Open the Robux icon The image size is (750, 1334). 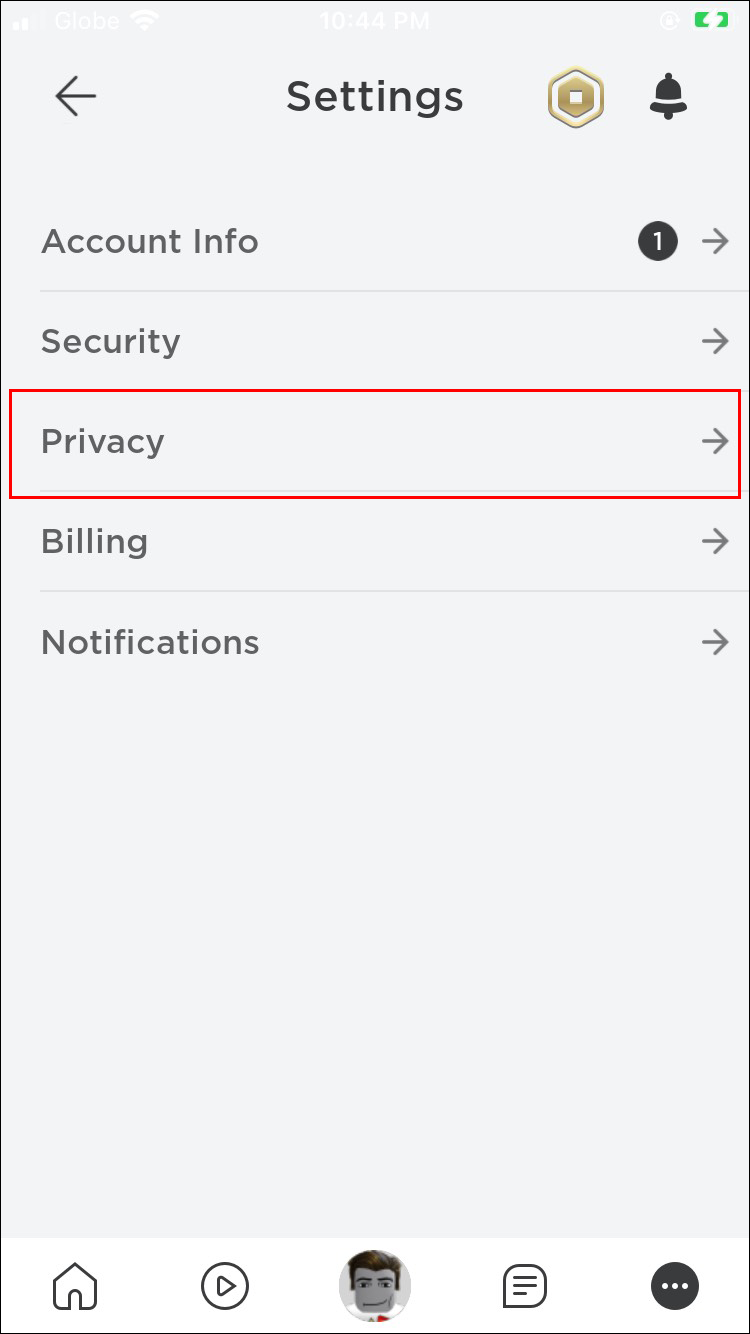pos(576,97)
